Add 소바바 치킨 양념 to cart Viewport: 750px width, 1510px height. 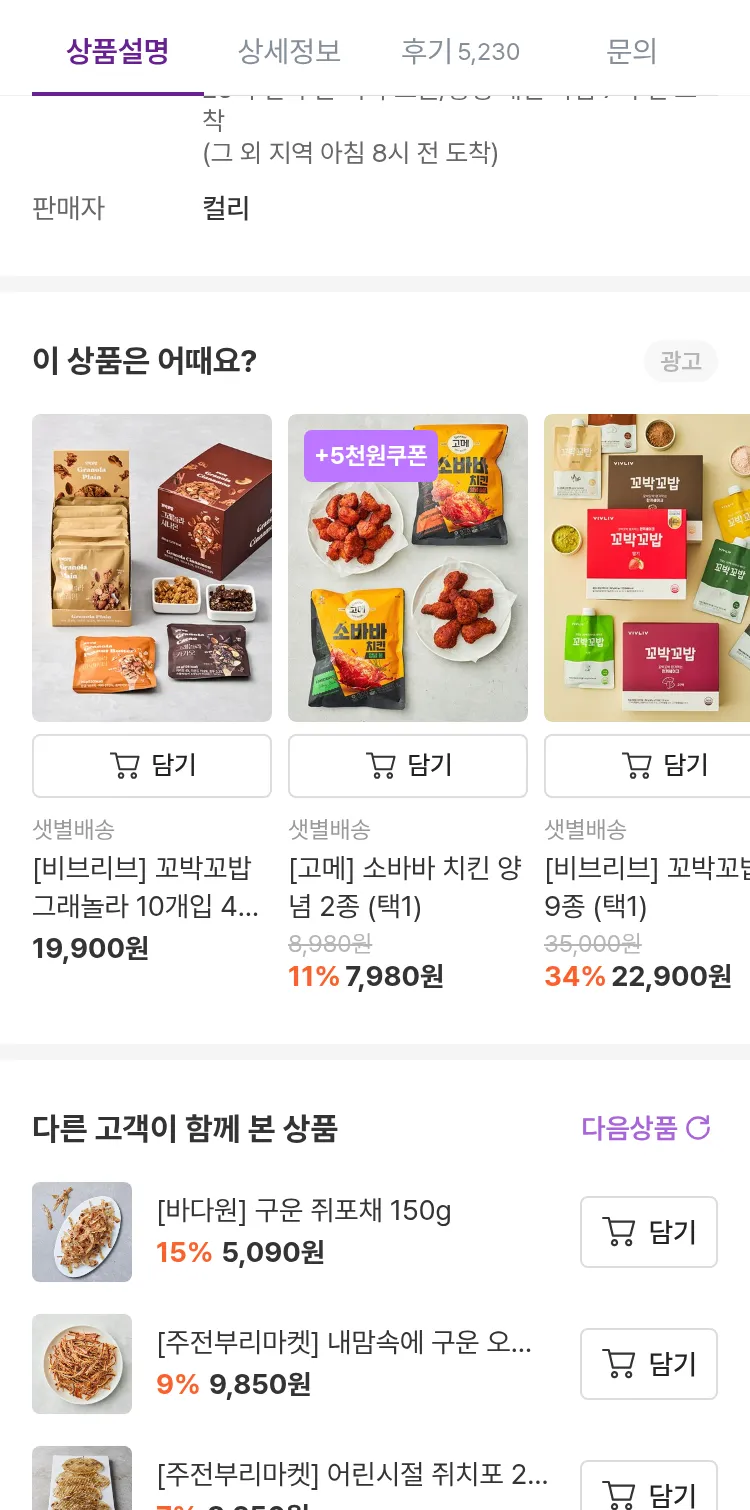pos(408,766)
